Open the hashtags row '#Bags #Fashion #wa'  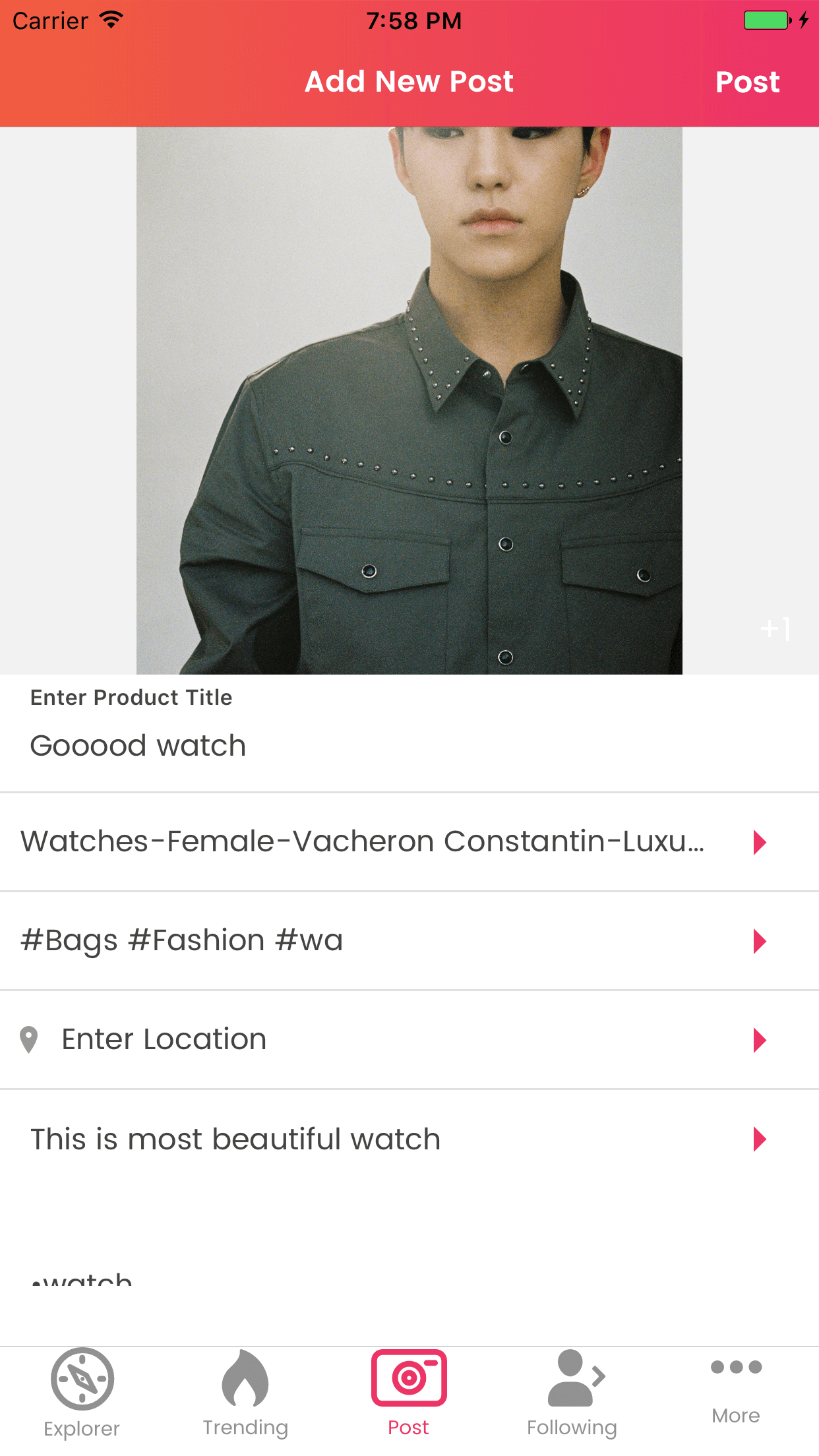coord(409,941)
